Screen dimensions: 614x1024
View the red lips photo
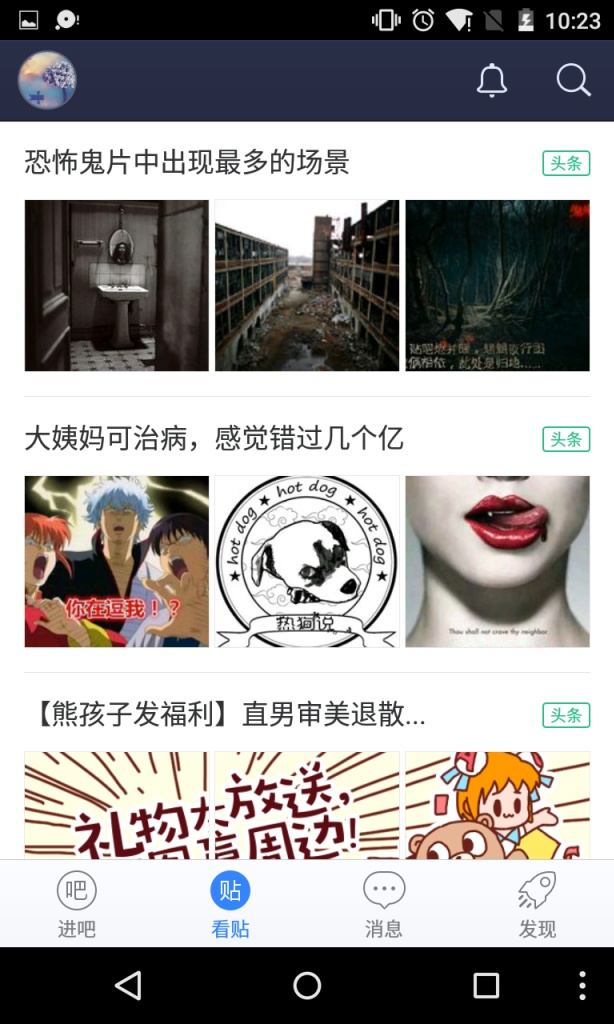pos(497,561)
